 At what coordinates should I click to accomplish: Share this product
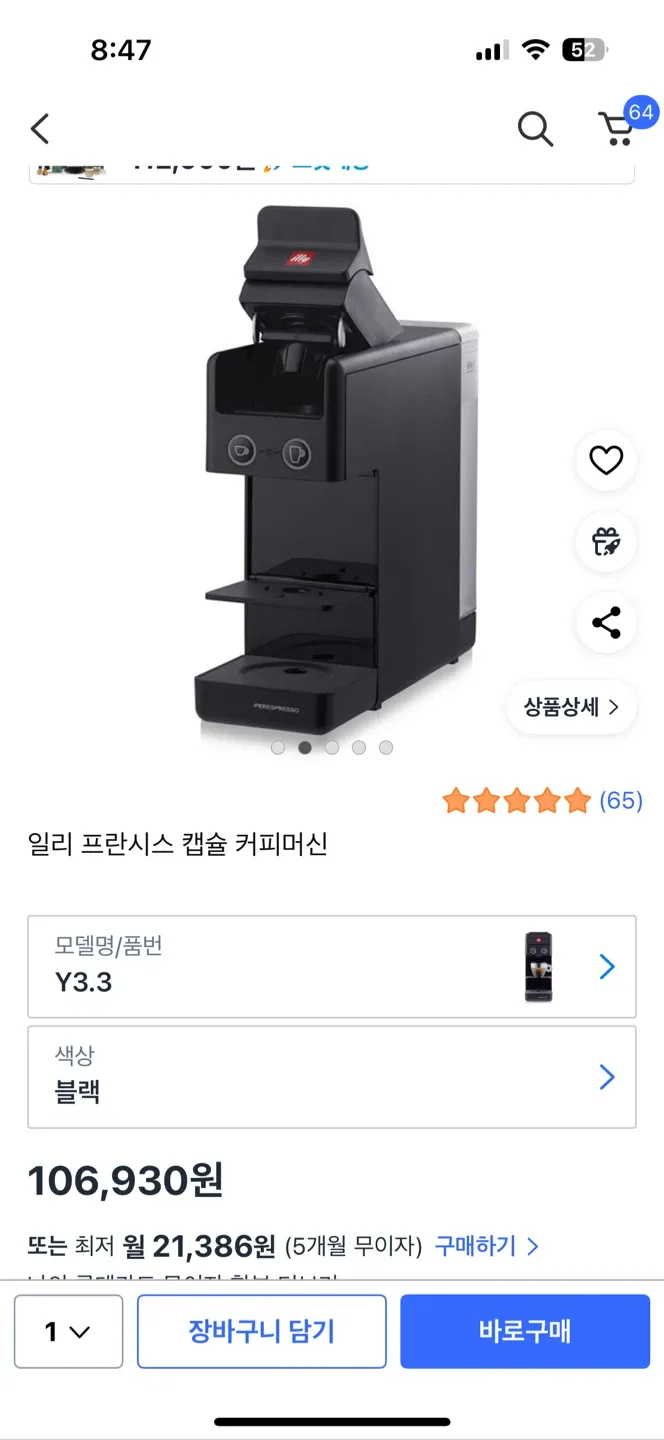click(x=606, y=623)
